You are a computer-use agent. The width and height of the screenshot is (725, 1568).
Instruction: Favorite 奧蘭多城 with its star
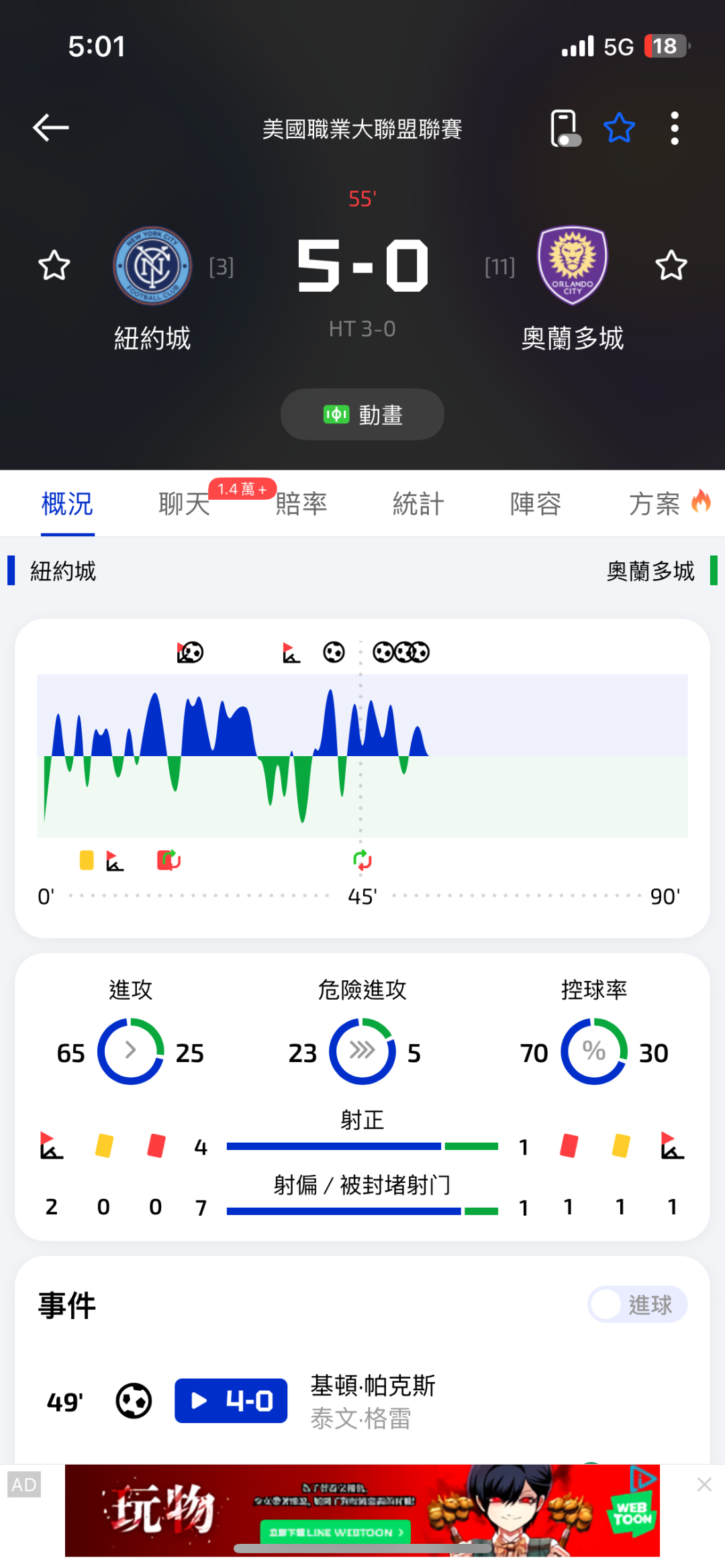(671, 266)
